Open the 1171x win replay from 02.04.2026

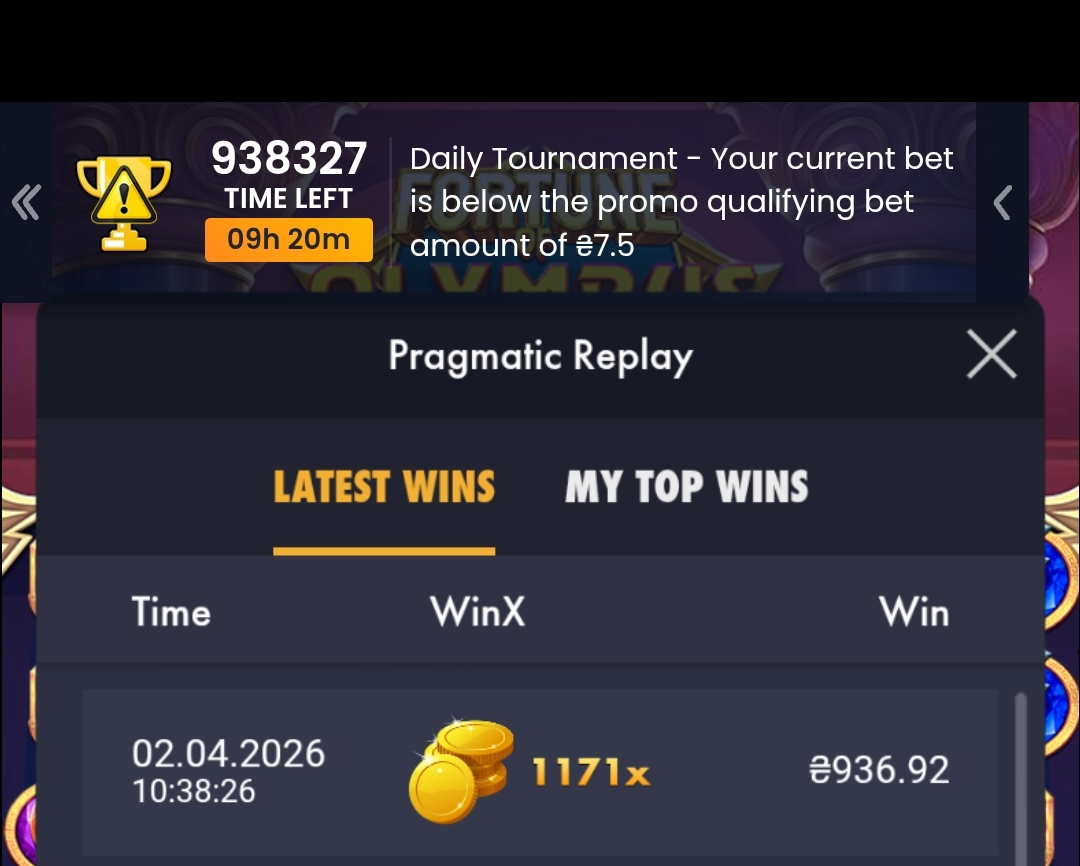coord(540,771)
